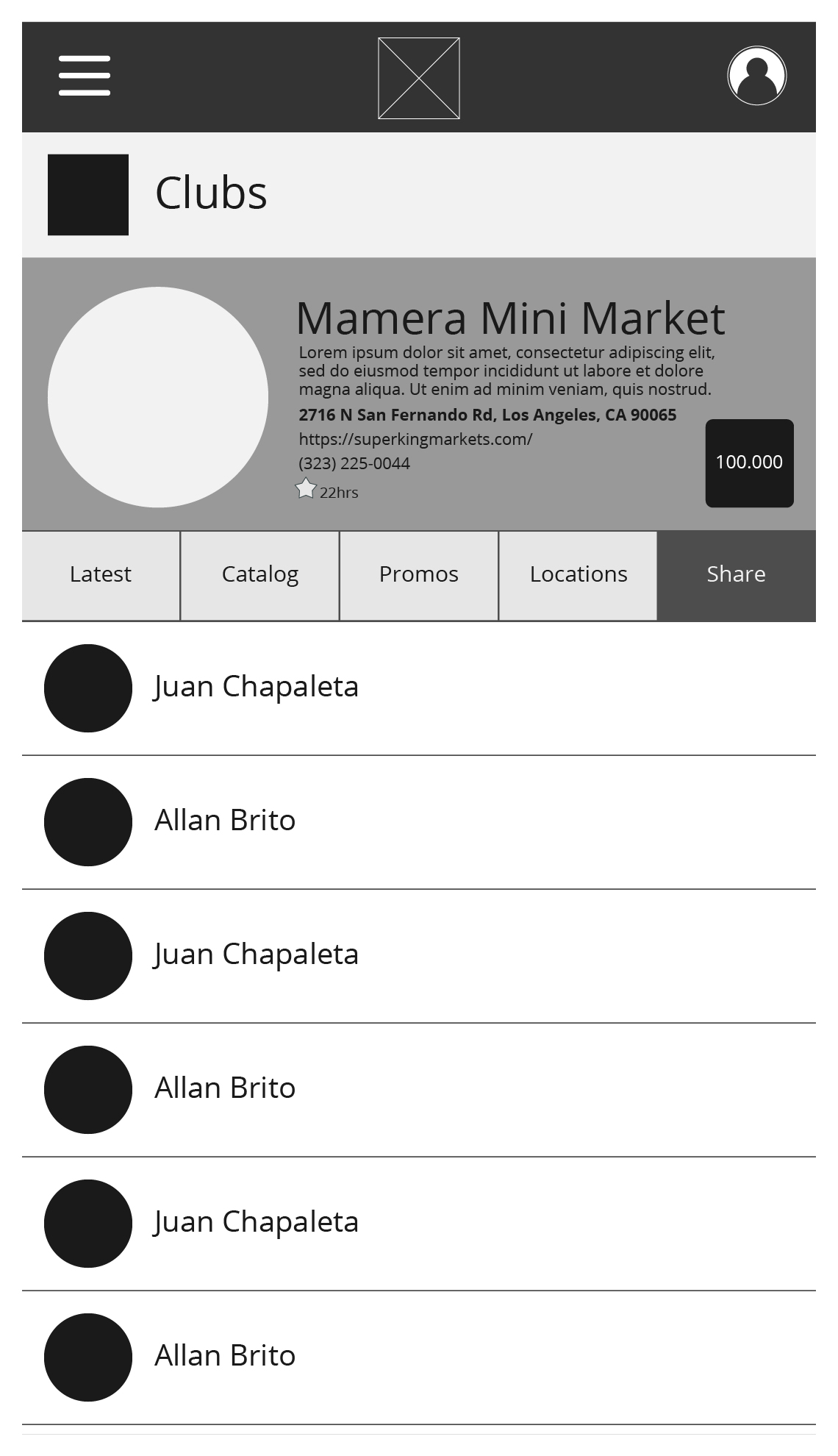
Task: Tap the 100.000 points button
Action: tap(750, 463)
